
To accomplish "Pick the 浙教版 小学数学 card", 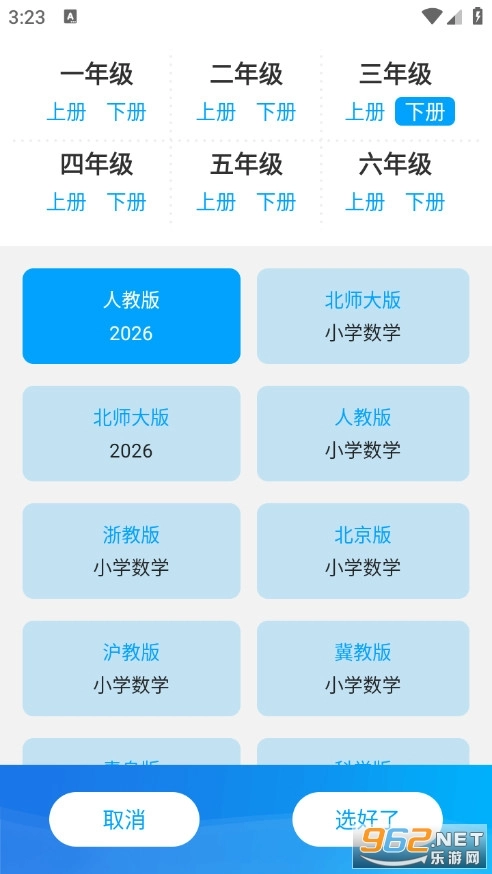I will click(x=131, y=551).
